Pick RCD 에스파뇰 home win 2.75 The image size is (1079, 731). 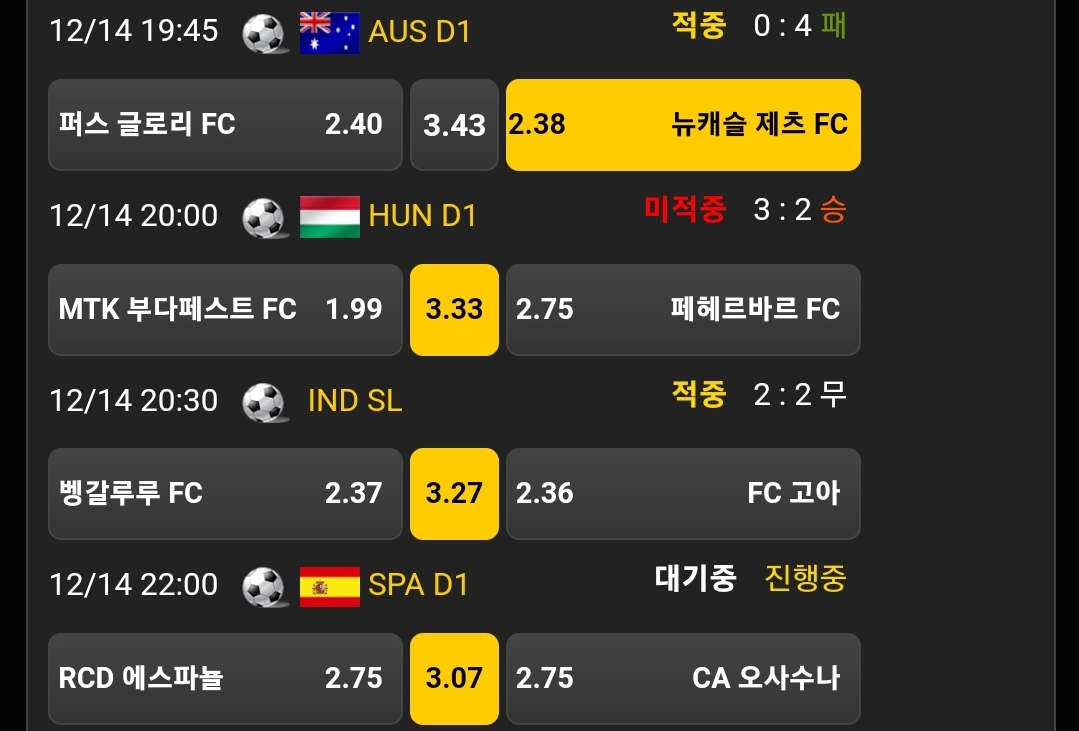[225, 678]
